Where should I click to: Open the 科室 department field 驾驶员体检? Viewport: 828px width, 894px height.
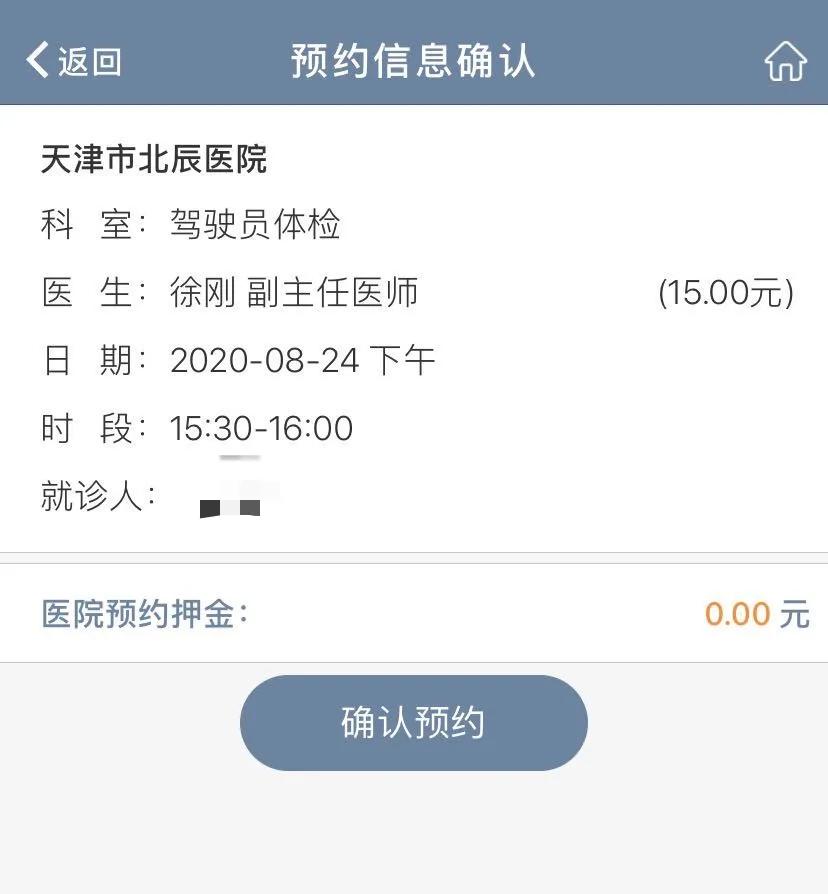[256, 226]
